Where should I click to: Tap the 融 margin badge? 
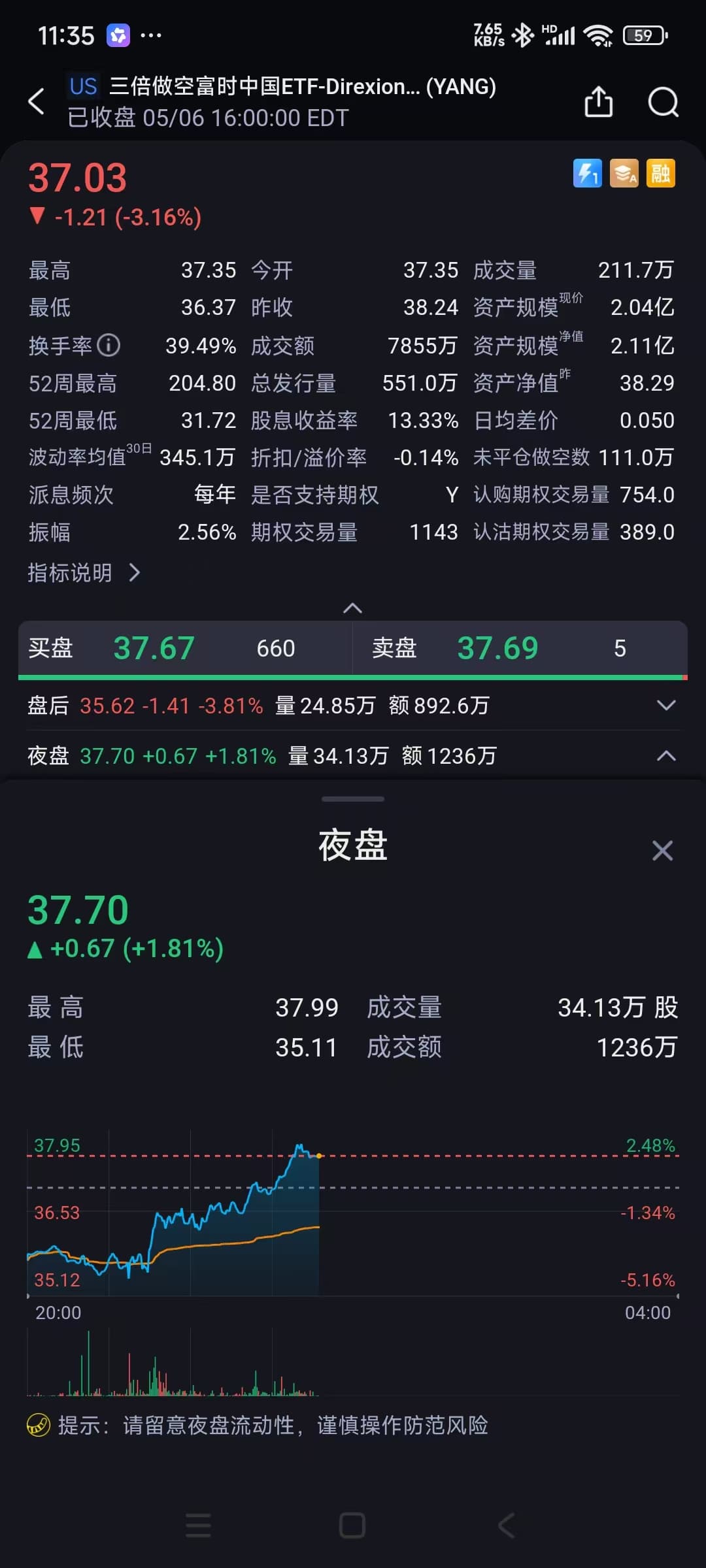click(x=660, y=174)
